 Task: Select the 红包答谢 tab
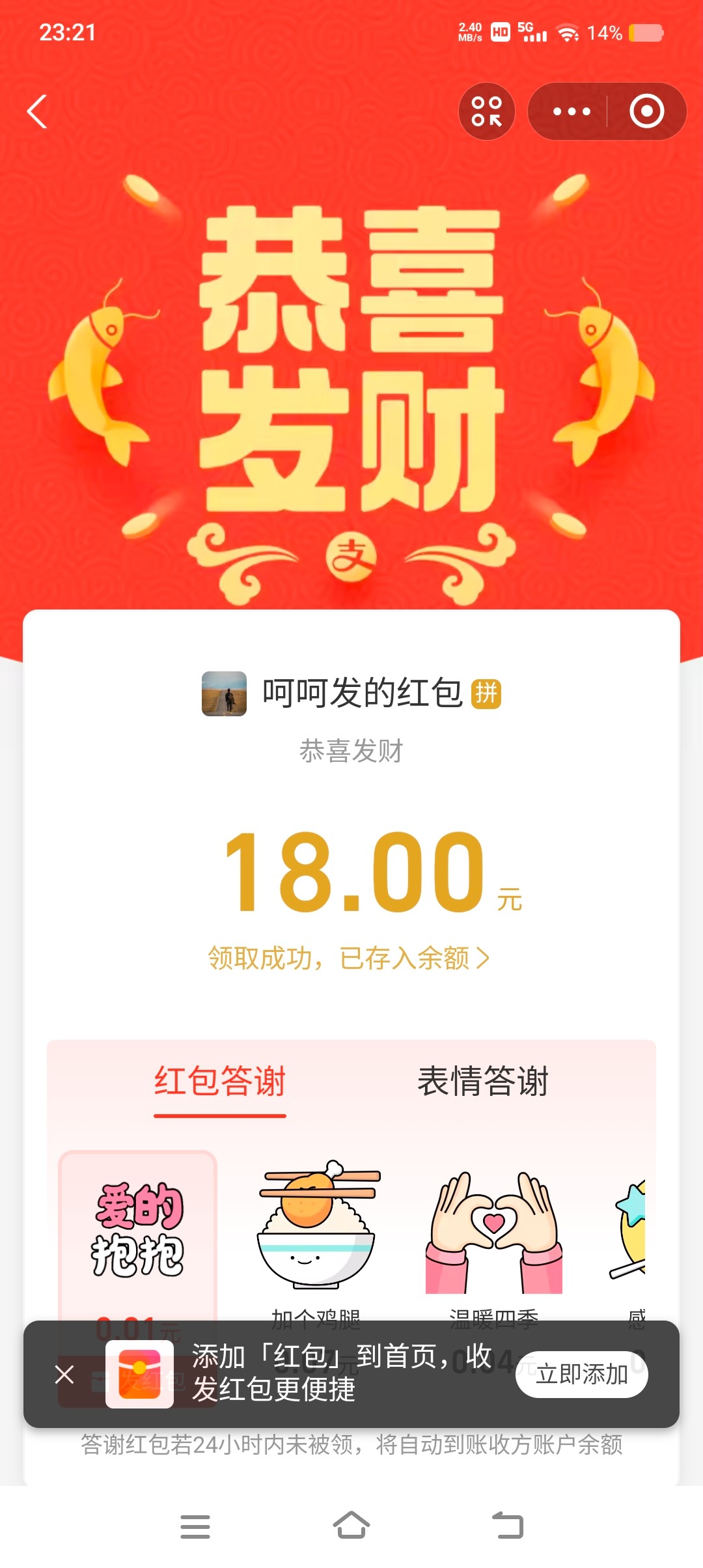(220, 1082)
